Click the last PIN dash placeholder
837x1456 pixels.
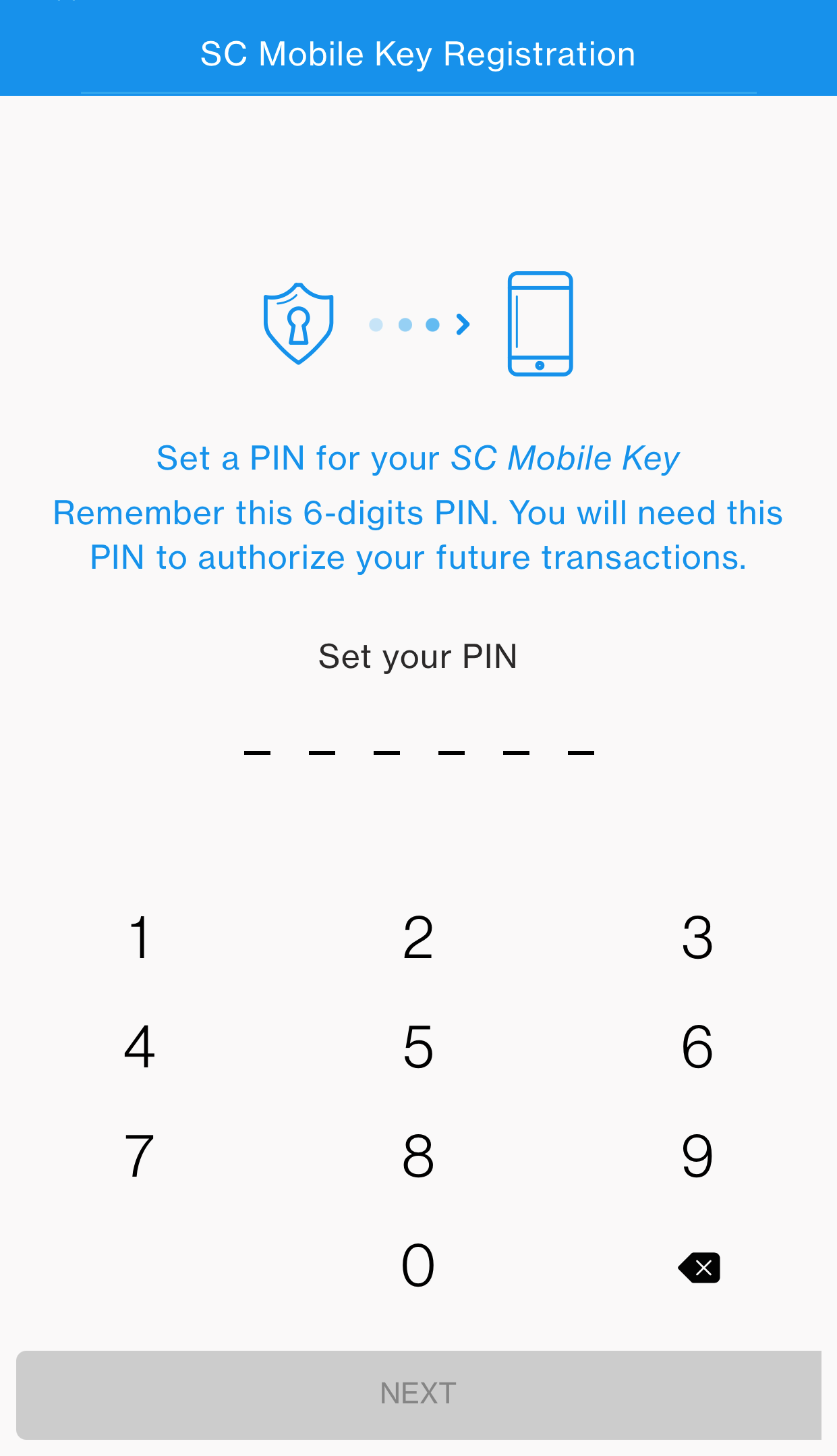pos(581,751)
